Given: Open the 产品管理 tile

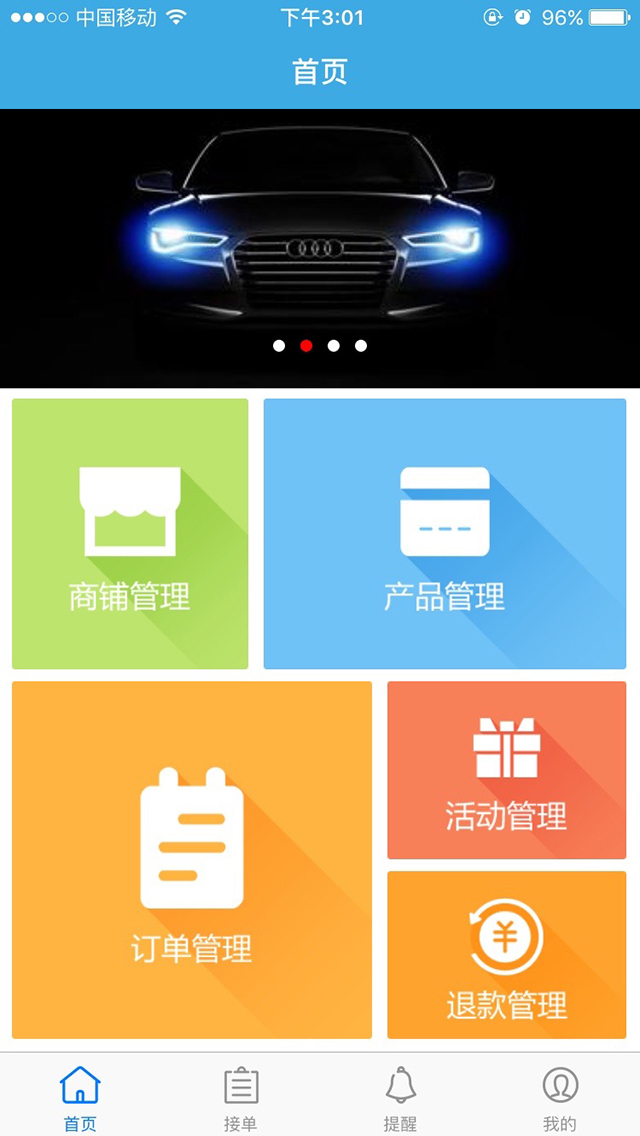Looking at the screenshot, I should (445, 534).
